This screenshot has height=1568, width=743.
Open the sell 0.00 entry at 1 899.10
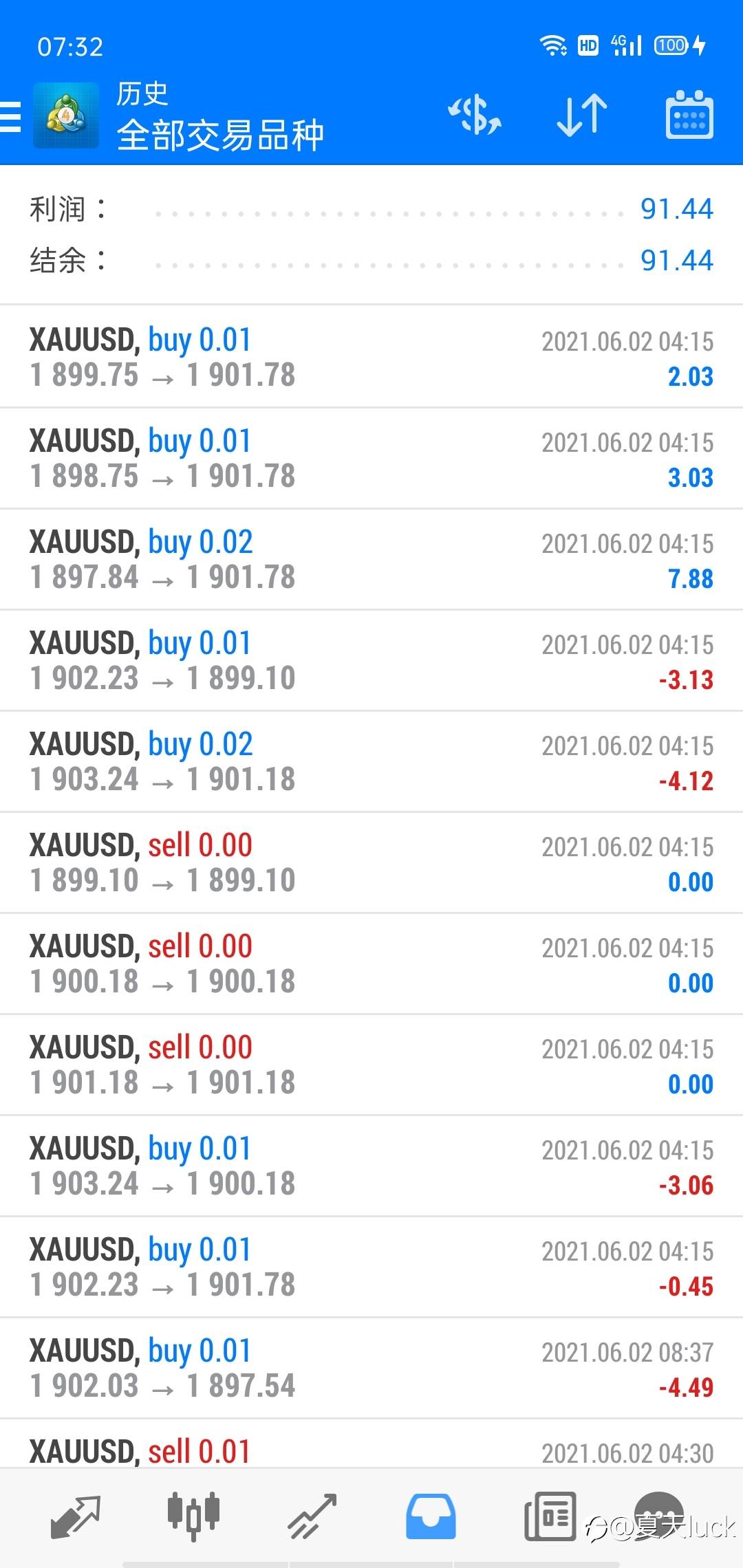point(371,862)
